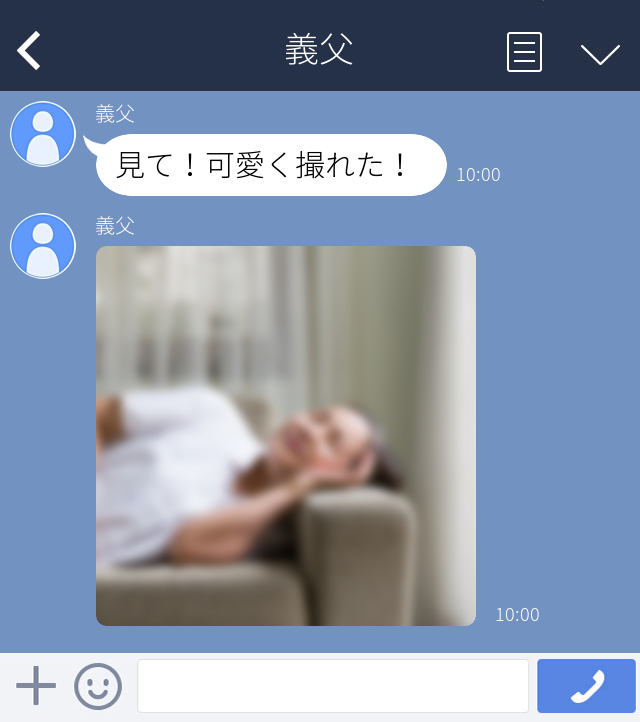Screen dimensions: 640x722
Task: Open the photo sent by 義父
Action: coord(286,436)
